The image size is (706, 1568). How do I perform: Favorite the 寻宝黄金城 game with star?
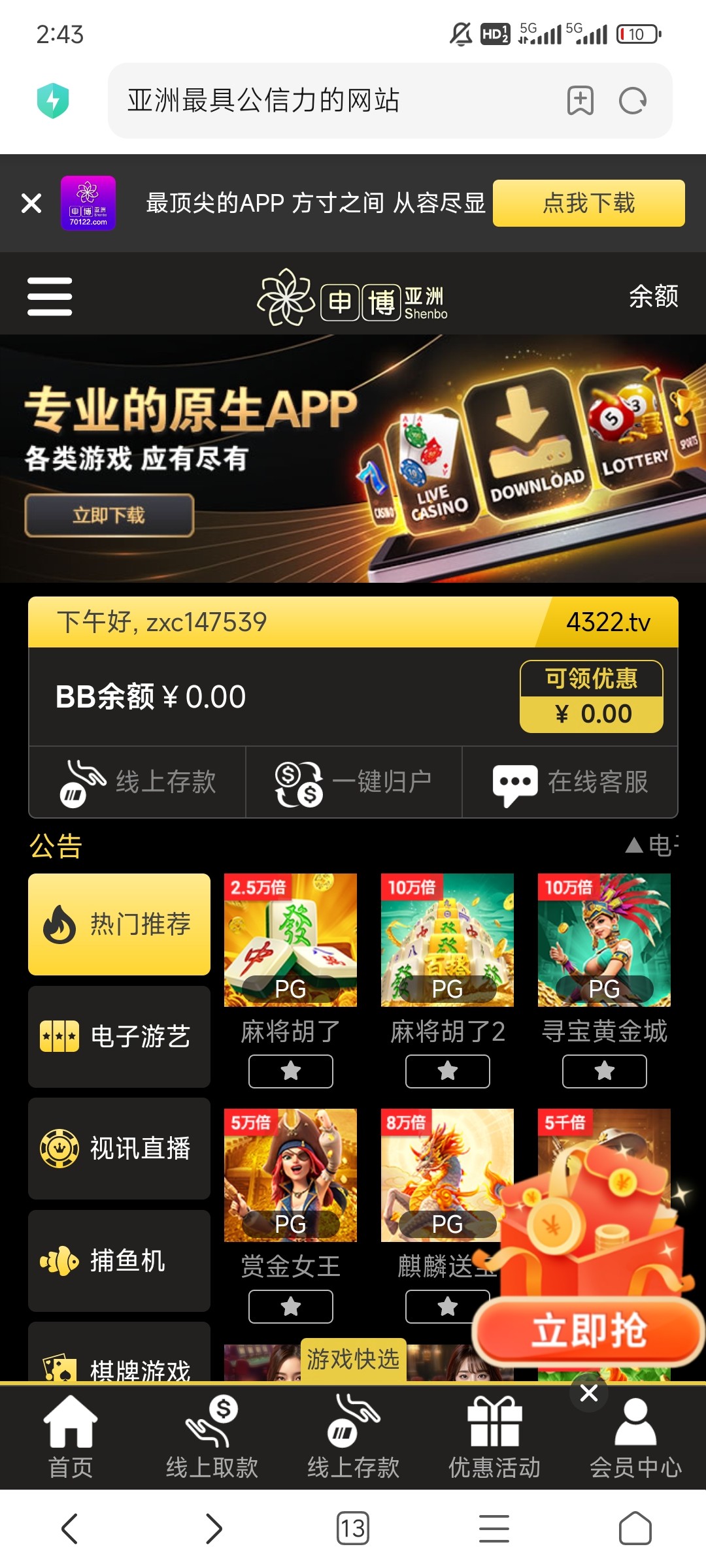click(x=604, y=1071)
